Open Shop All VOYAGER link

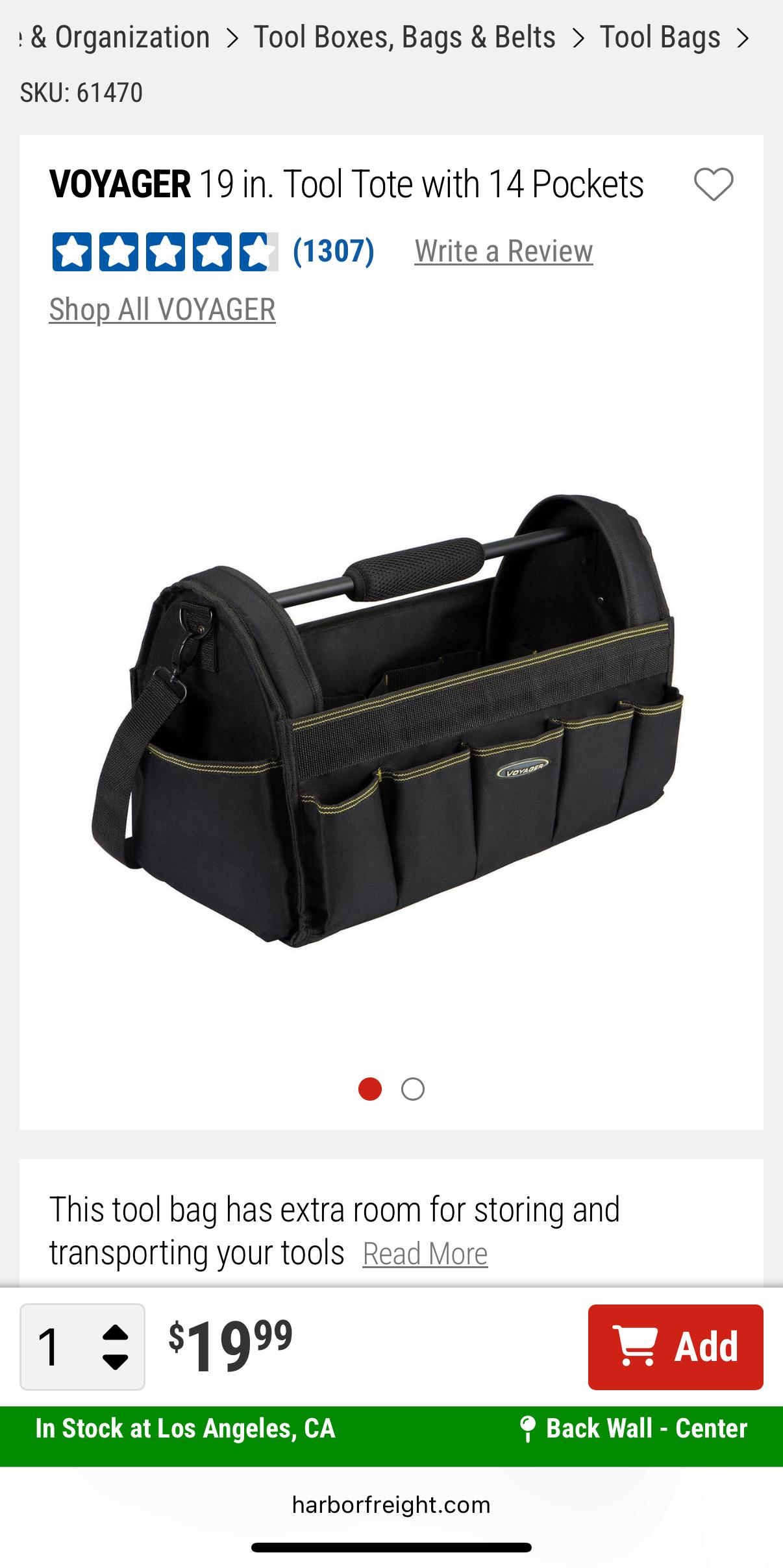(x=162, y=309)
